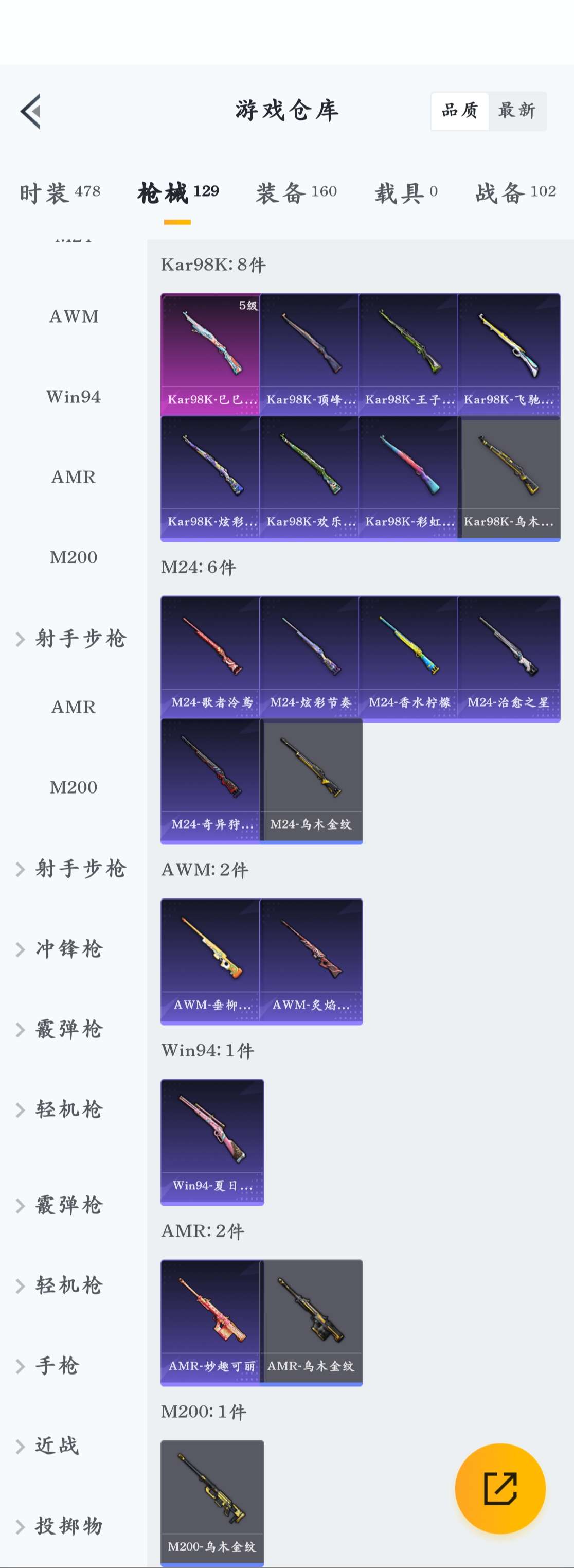The width and height of the screenshot is (574, 1568).
Task: Expand the 近战 category
Action: point(56,1446)
